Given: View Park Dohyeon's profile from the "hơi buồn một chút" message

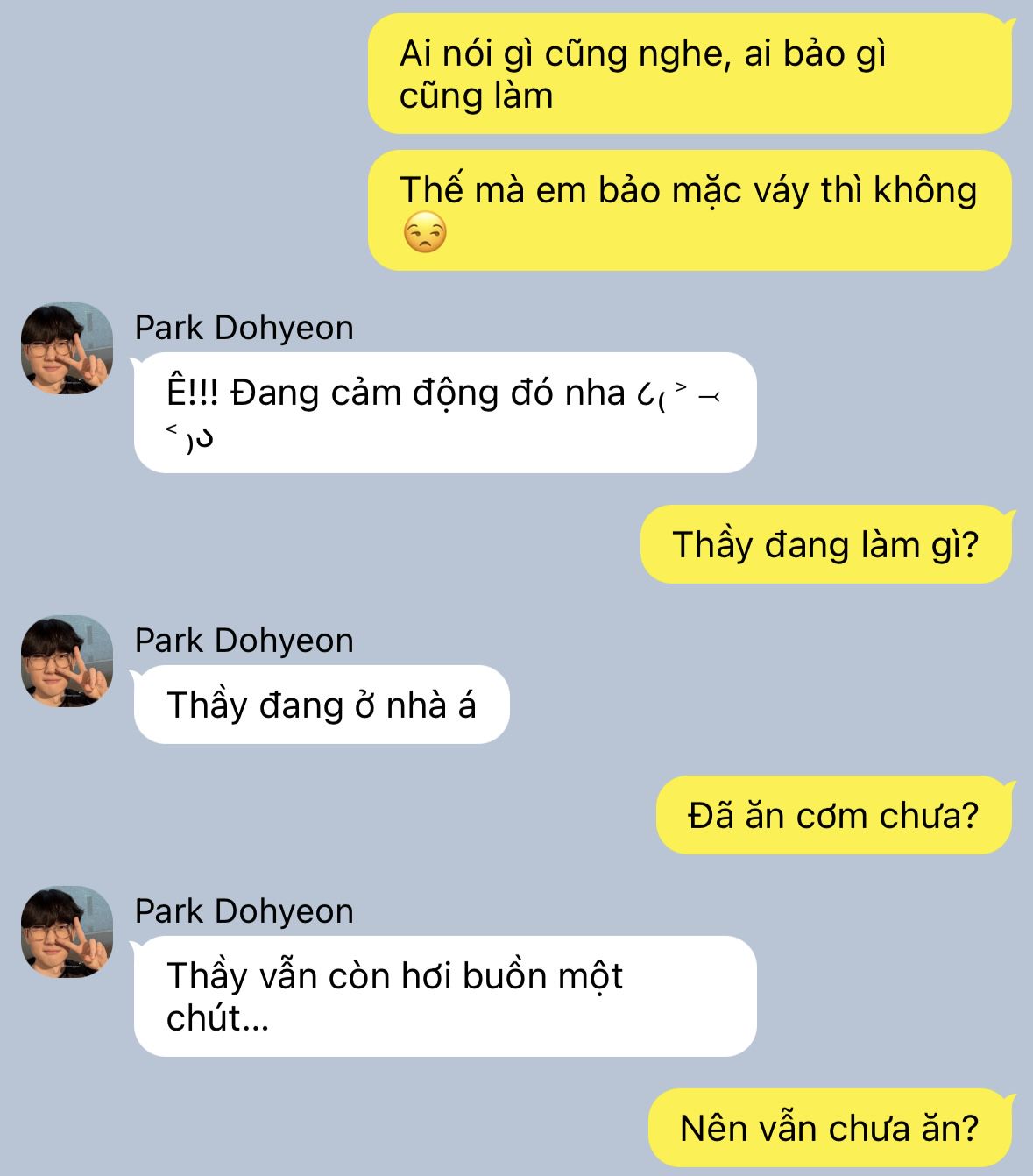Looking at the screenshot, I should pyautogui.click(x=67, y=932).
